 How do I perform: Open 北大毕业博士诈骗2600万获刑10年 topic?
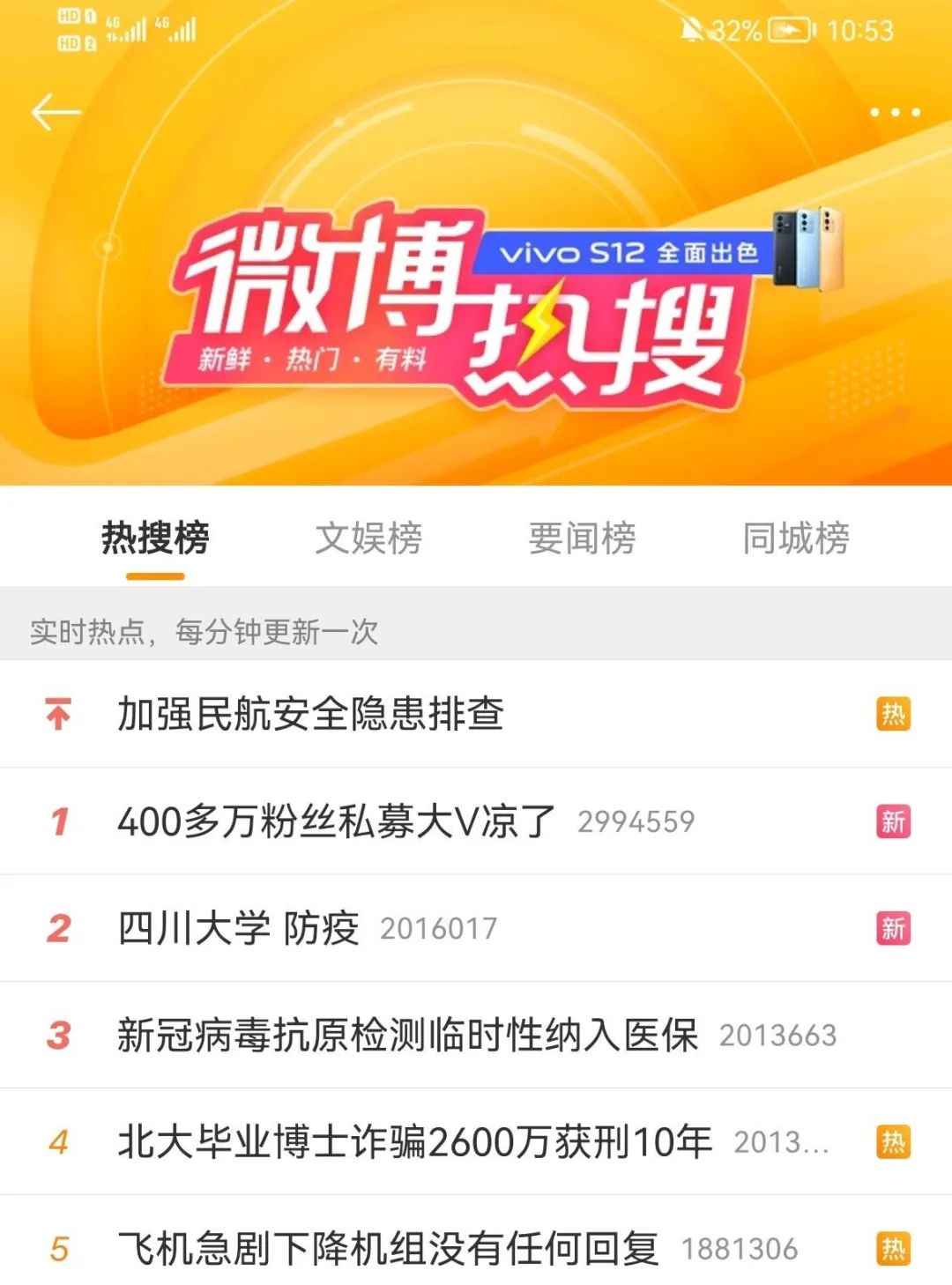tap(414, 1142)
